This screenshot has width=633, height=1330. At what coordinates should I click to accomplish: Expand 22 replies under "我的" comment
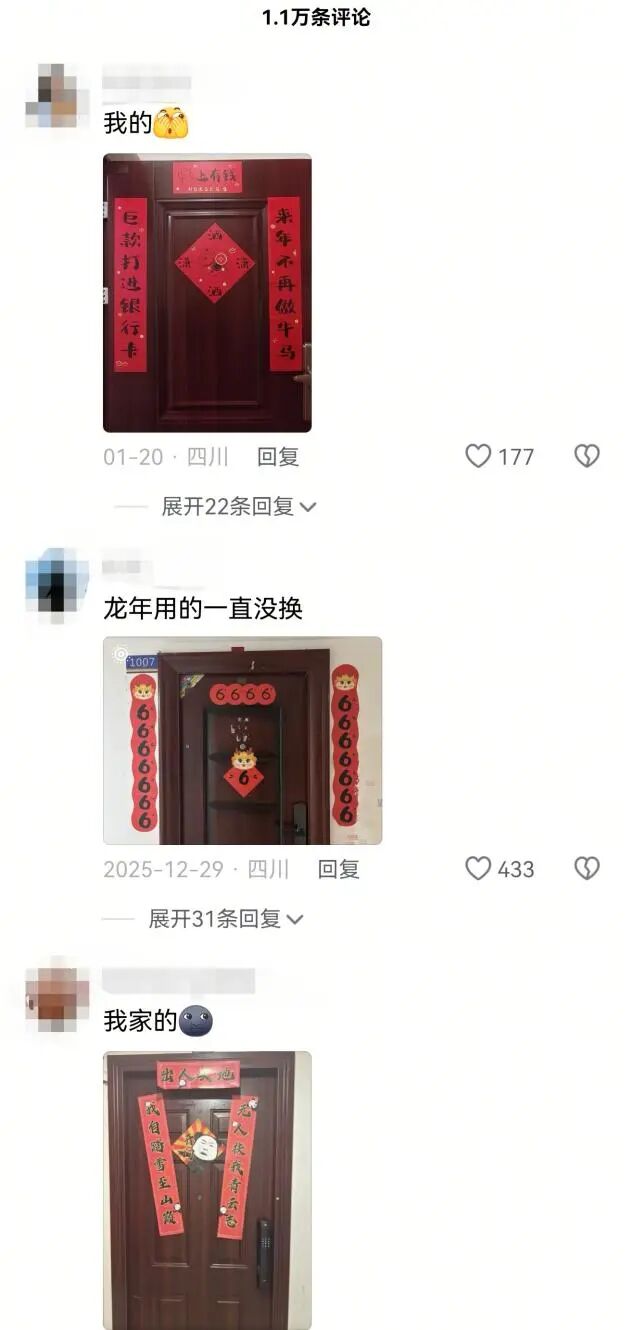pos(239,507)
